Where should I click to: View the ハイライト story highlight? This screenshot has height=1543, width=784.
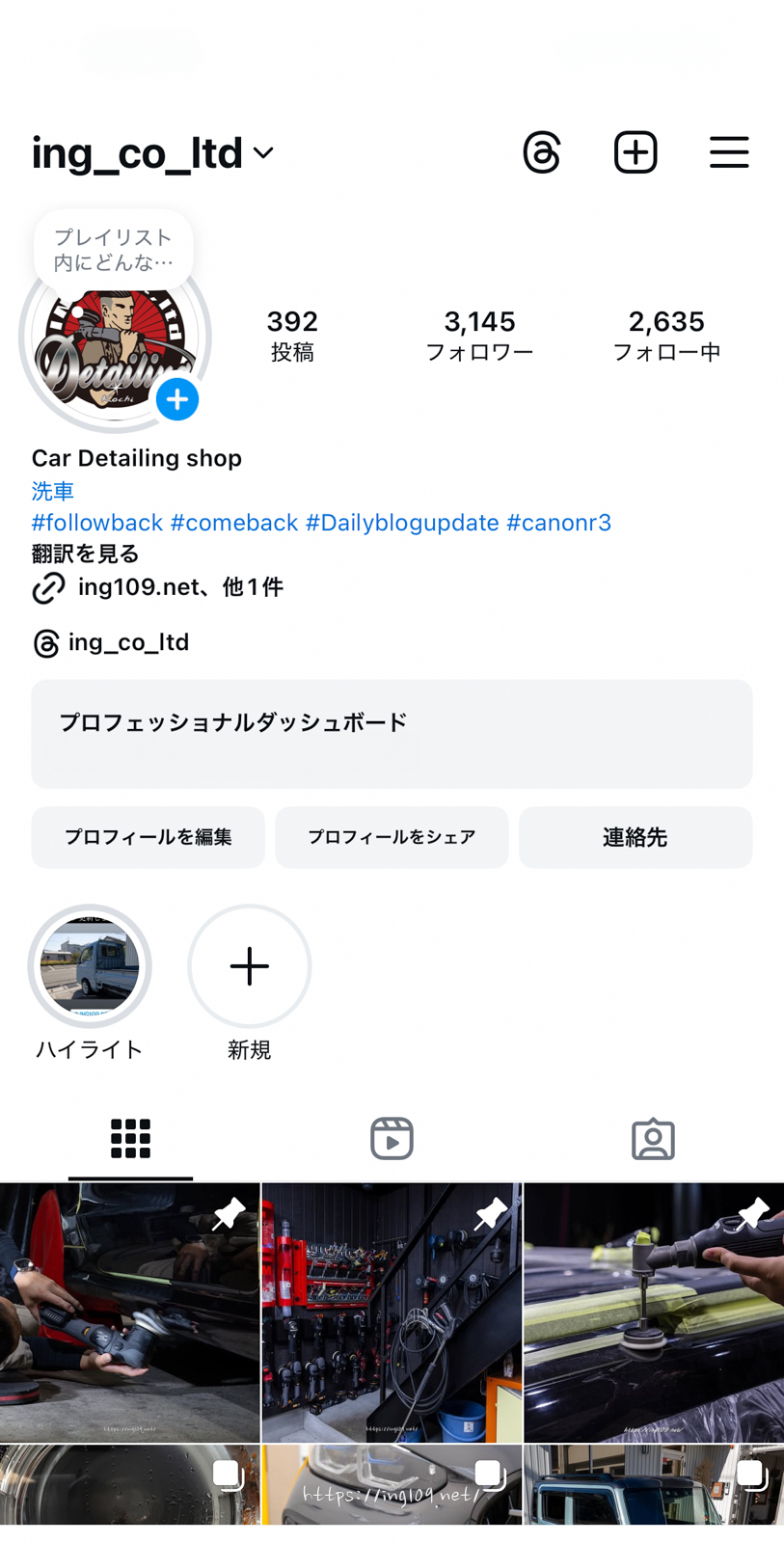[90, 966]
